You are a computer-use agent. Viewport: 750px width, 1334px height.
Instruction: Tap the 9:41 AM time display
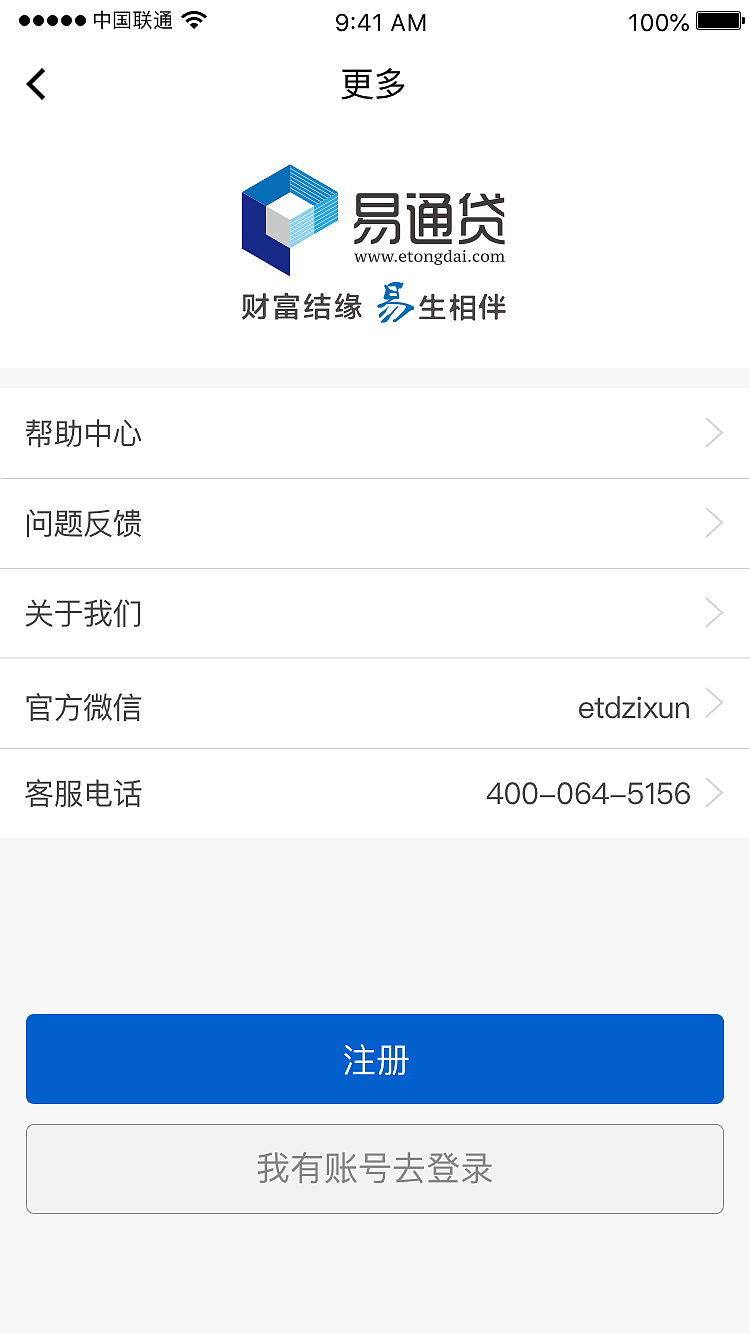tap(381, 20)
